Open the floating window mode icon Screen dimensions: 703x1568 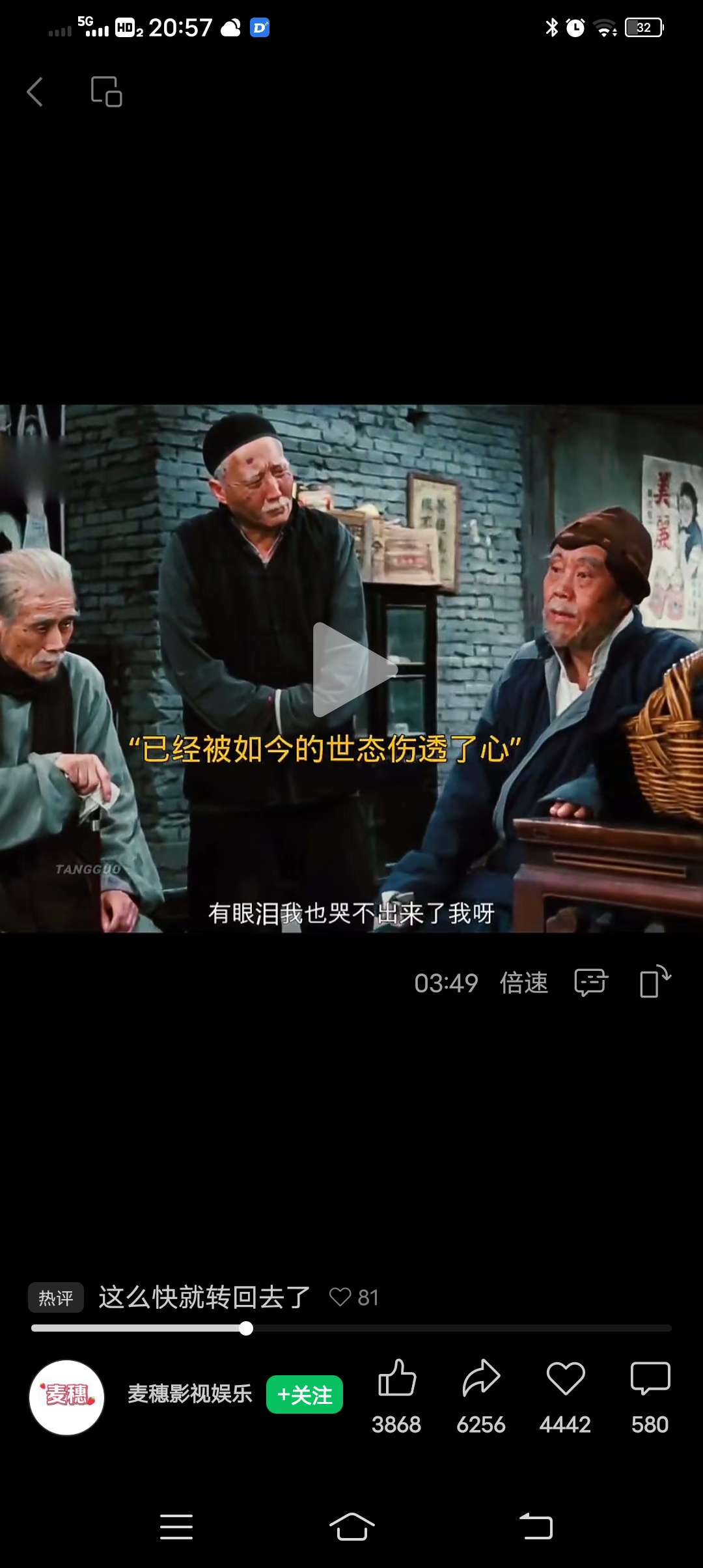click(107, 92)
